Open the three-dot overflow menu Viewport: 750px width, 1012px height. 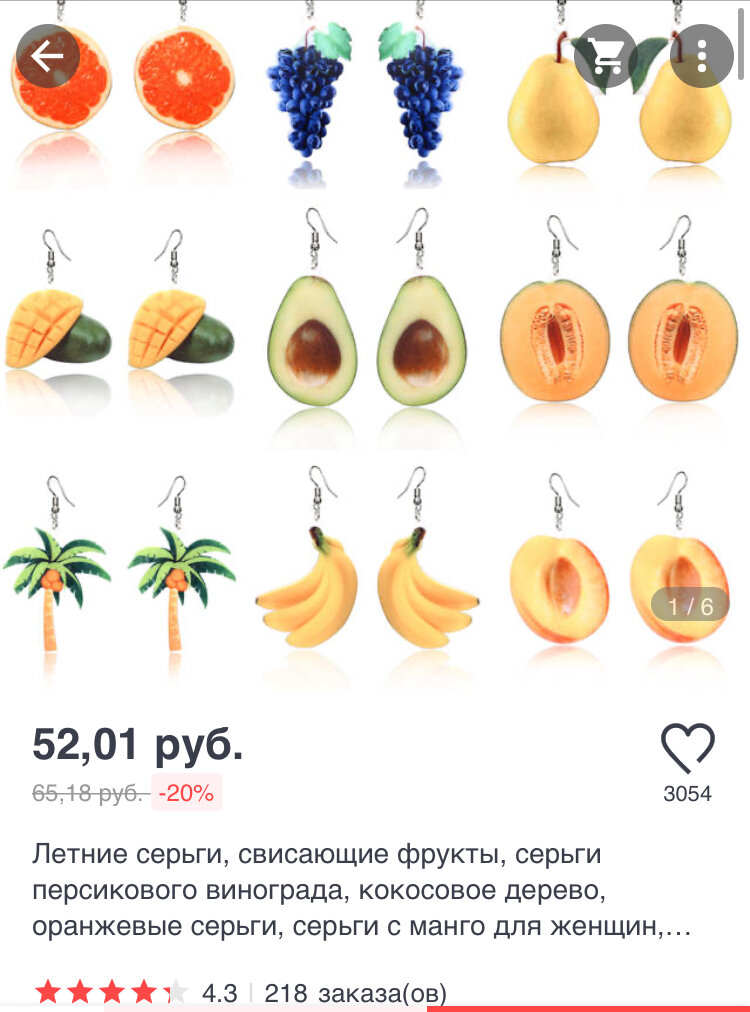(x=702, y=56)
